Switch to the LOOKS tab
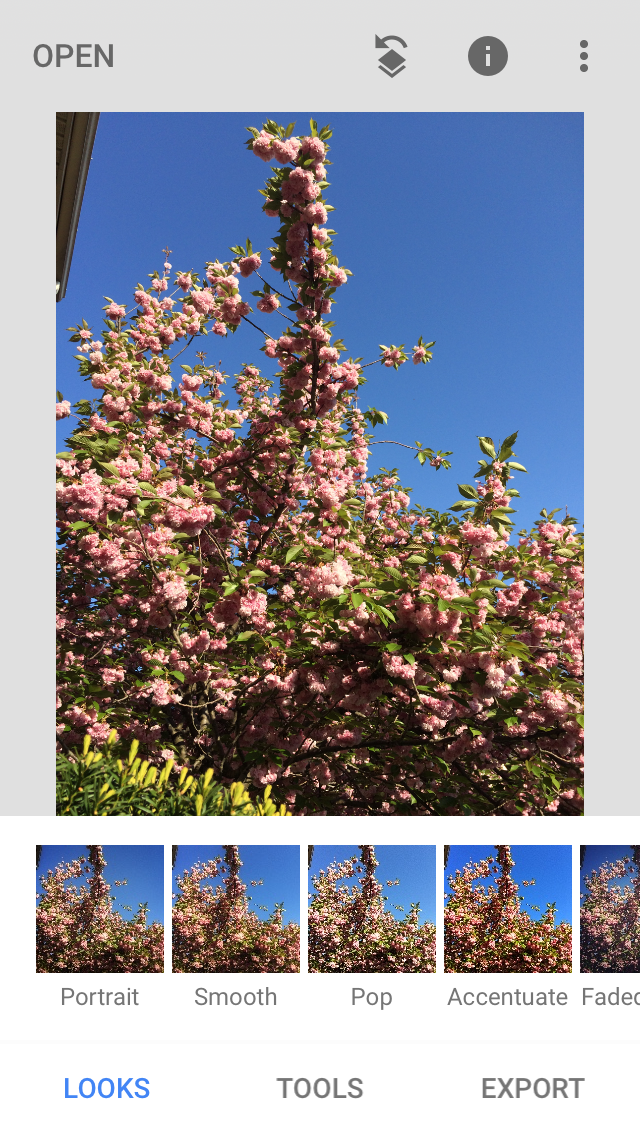 (107, 1088)
